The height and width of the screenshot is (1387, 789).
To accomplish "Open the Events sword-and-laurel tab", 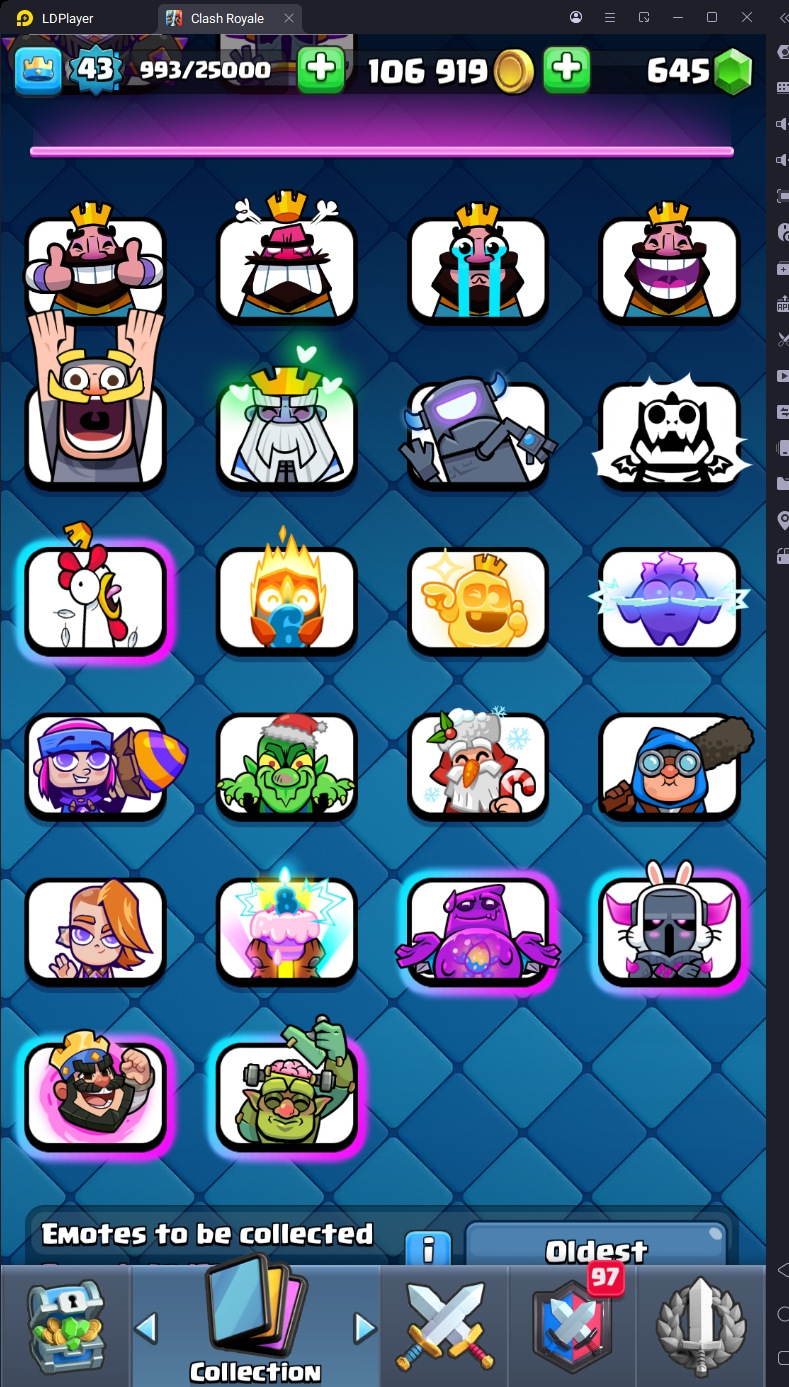I will click(x=702, y=1325).
